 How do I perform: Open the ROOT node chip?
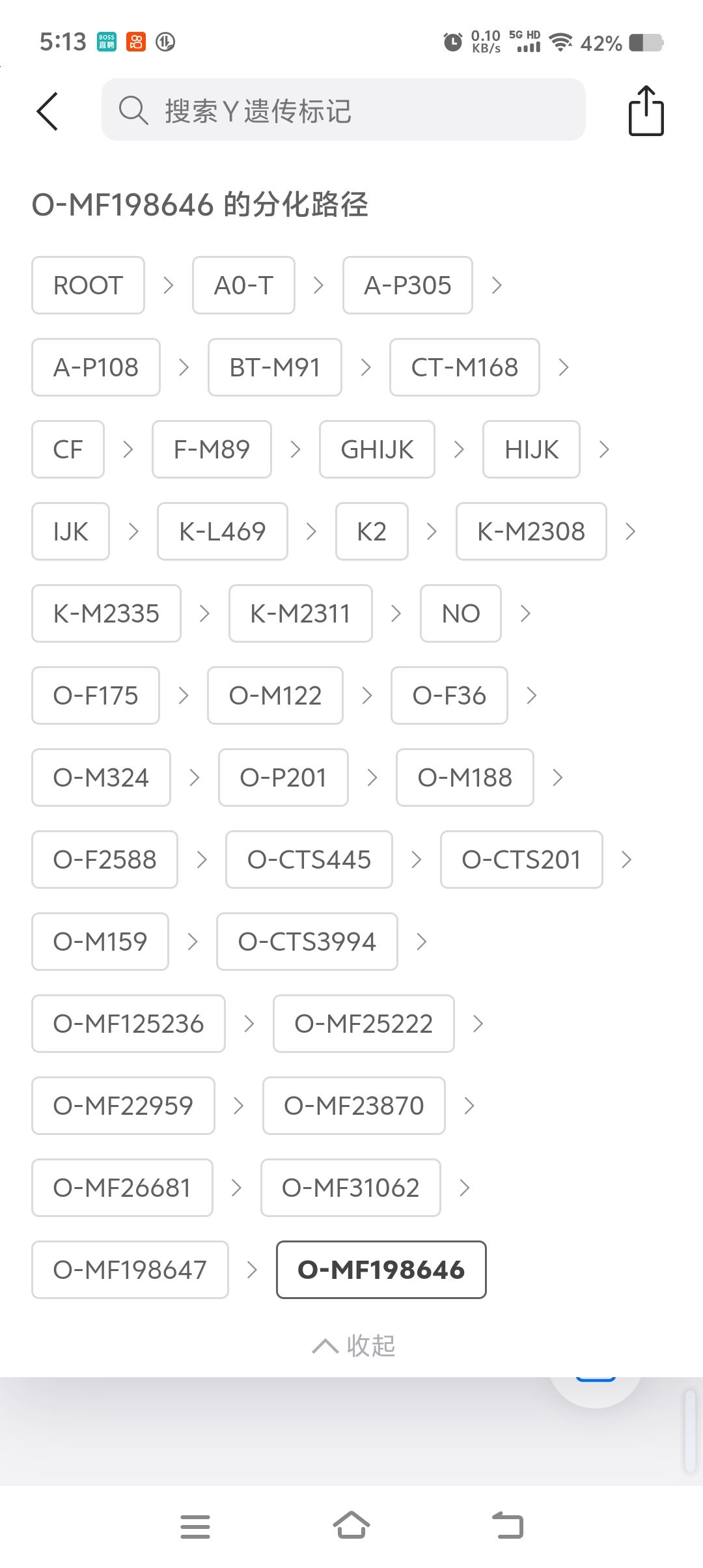(88, 285)
